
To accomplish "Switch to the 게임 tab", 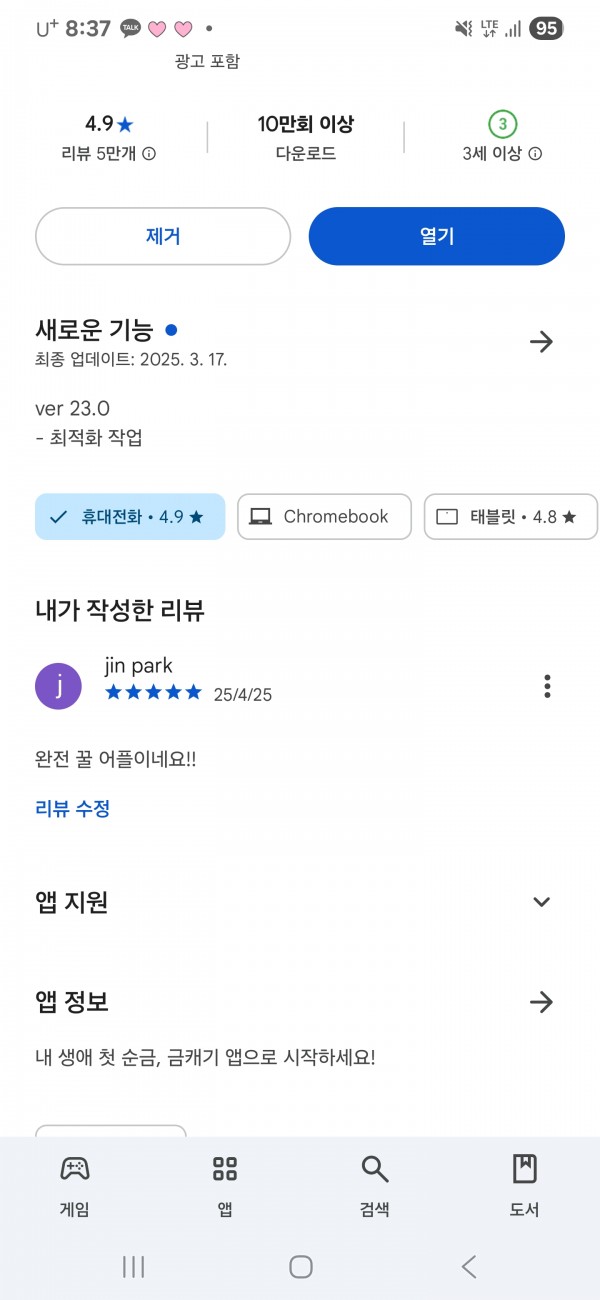I will click(x=75, y=1186).
